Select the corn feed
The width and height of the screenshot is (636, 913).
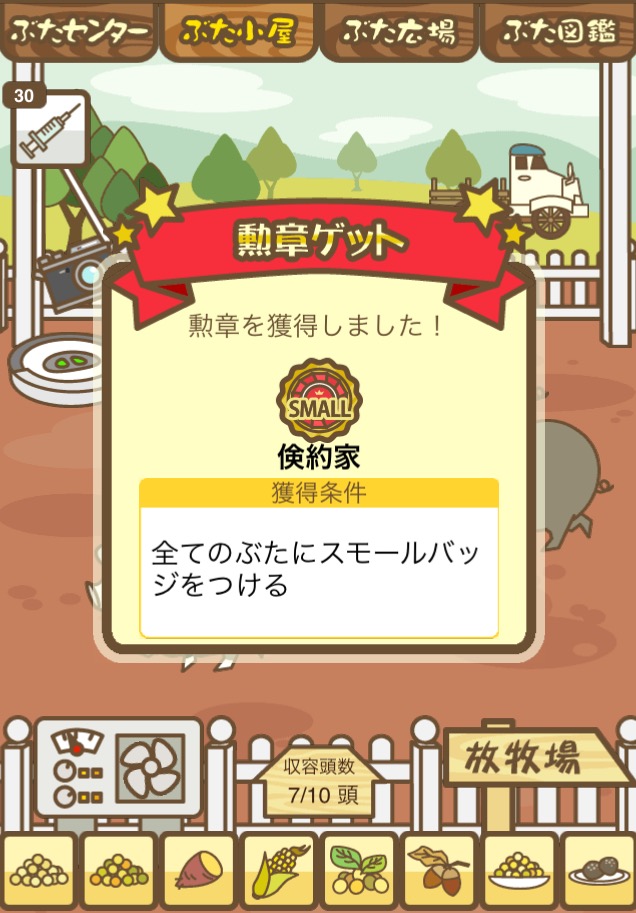pos(278,870)
